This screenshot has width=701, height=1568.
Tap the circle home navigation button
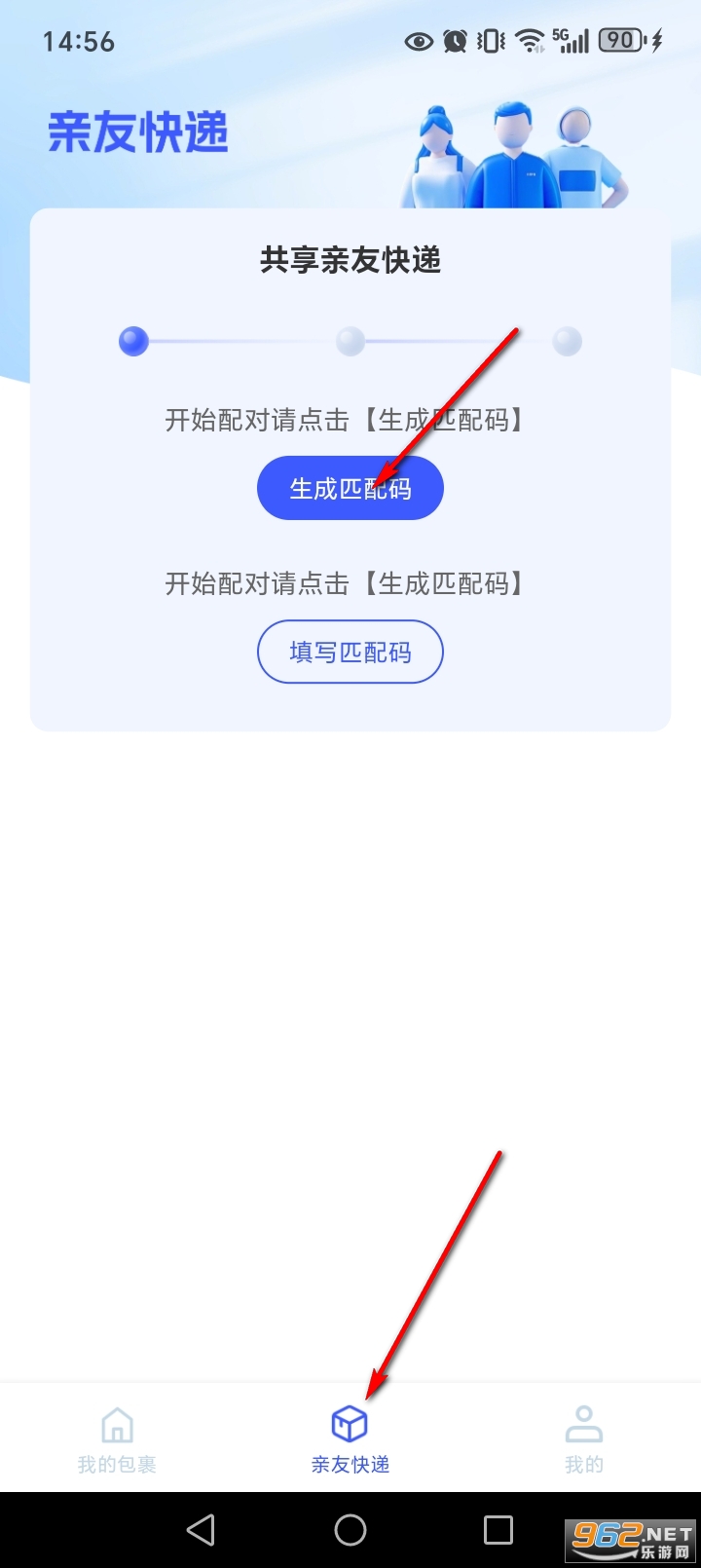(x=350, y=1529)
